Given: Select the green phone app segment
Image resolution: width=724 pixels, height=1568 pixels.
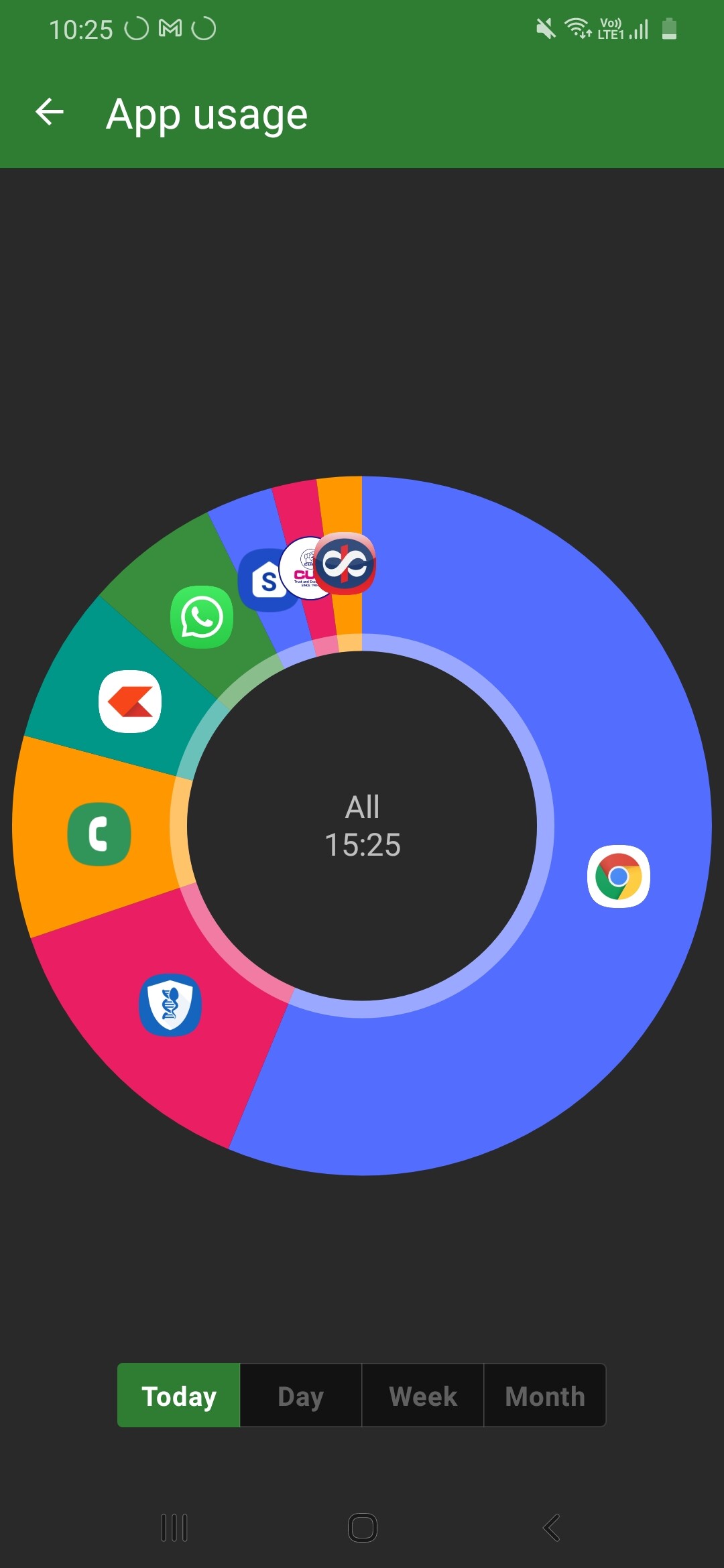Looking at the screenshot, I should coord(99,834).
